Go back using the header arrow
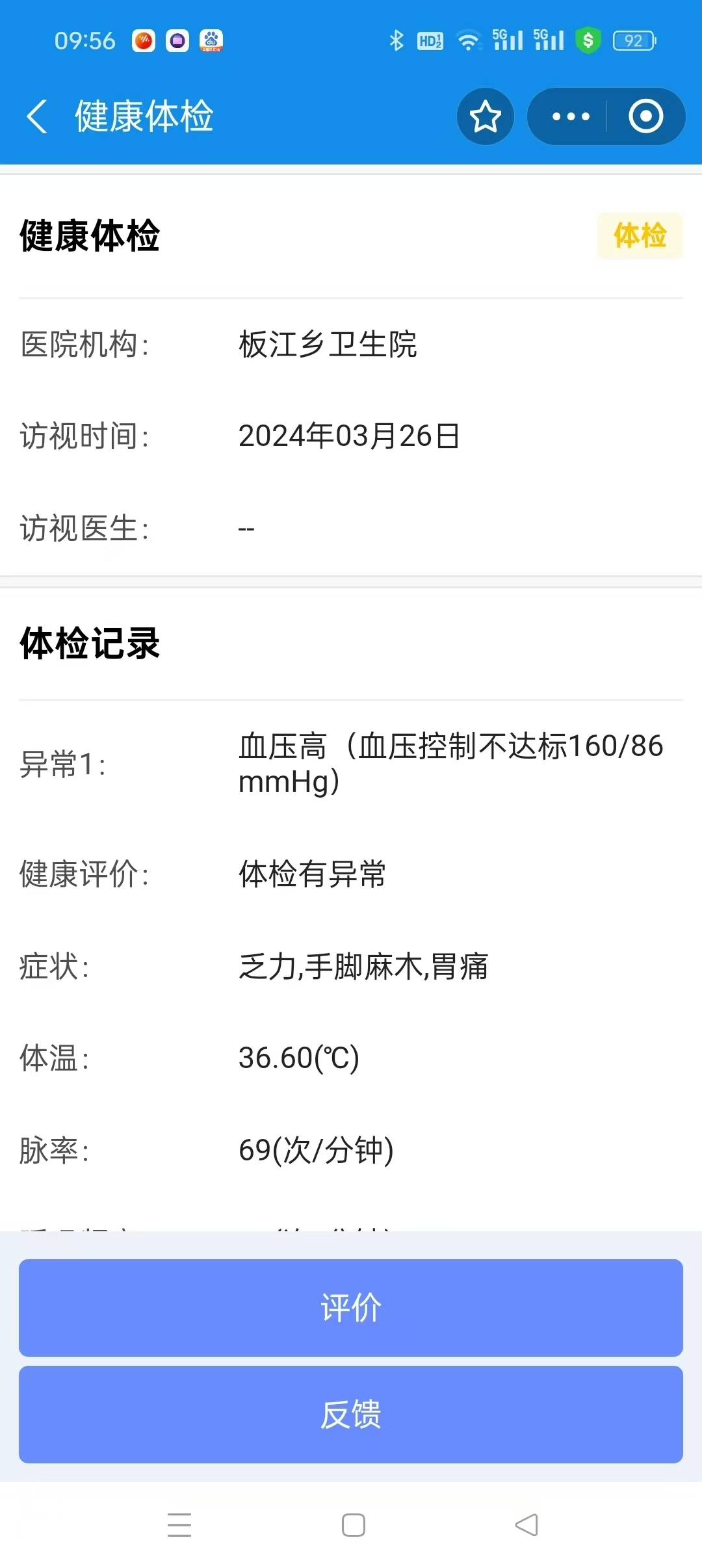Viewport: 702px width, 1568px height. point(37,116)
